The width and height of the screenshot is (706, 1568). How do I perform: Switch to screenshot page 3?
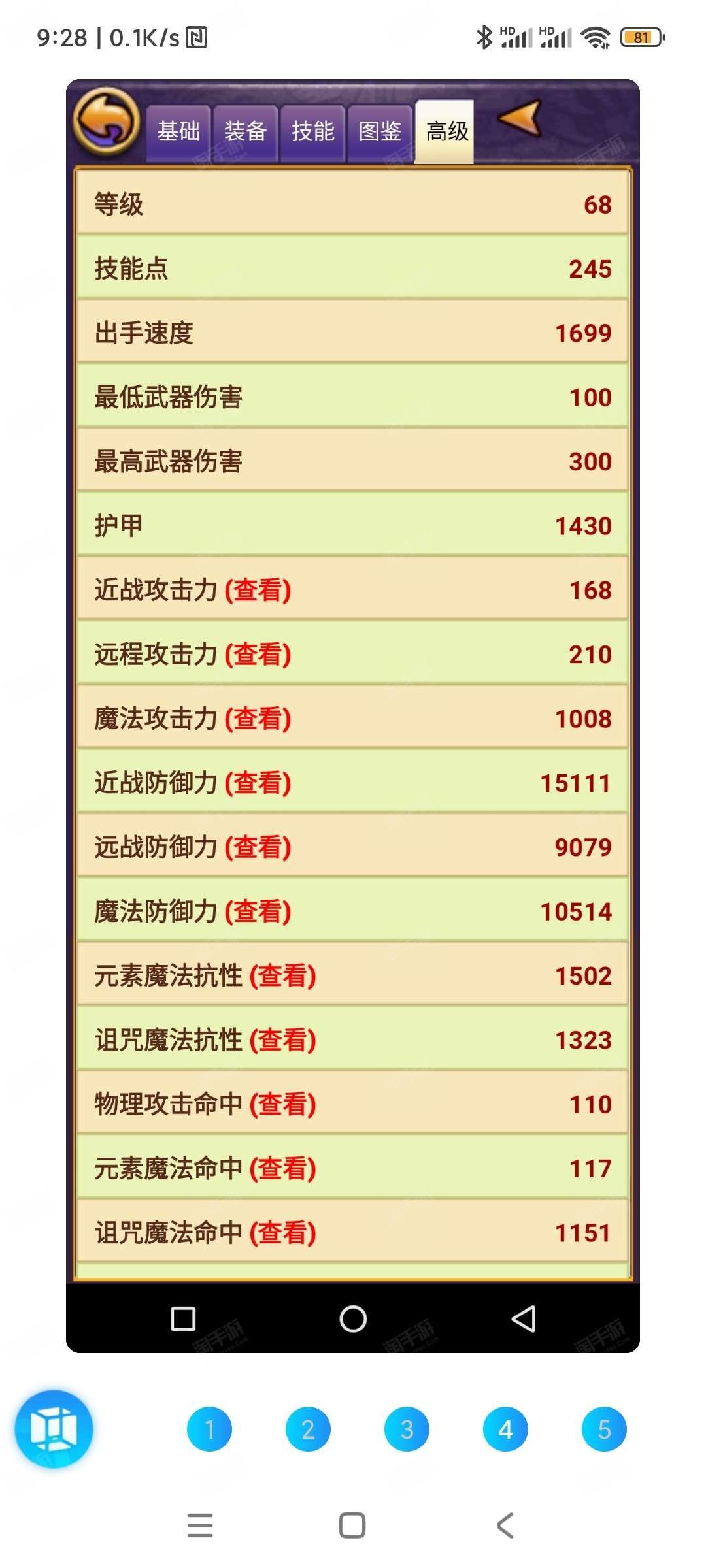[x=407, y=1429]
